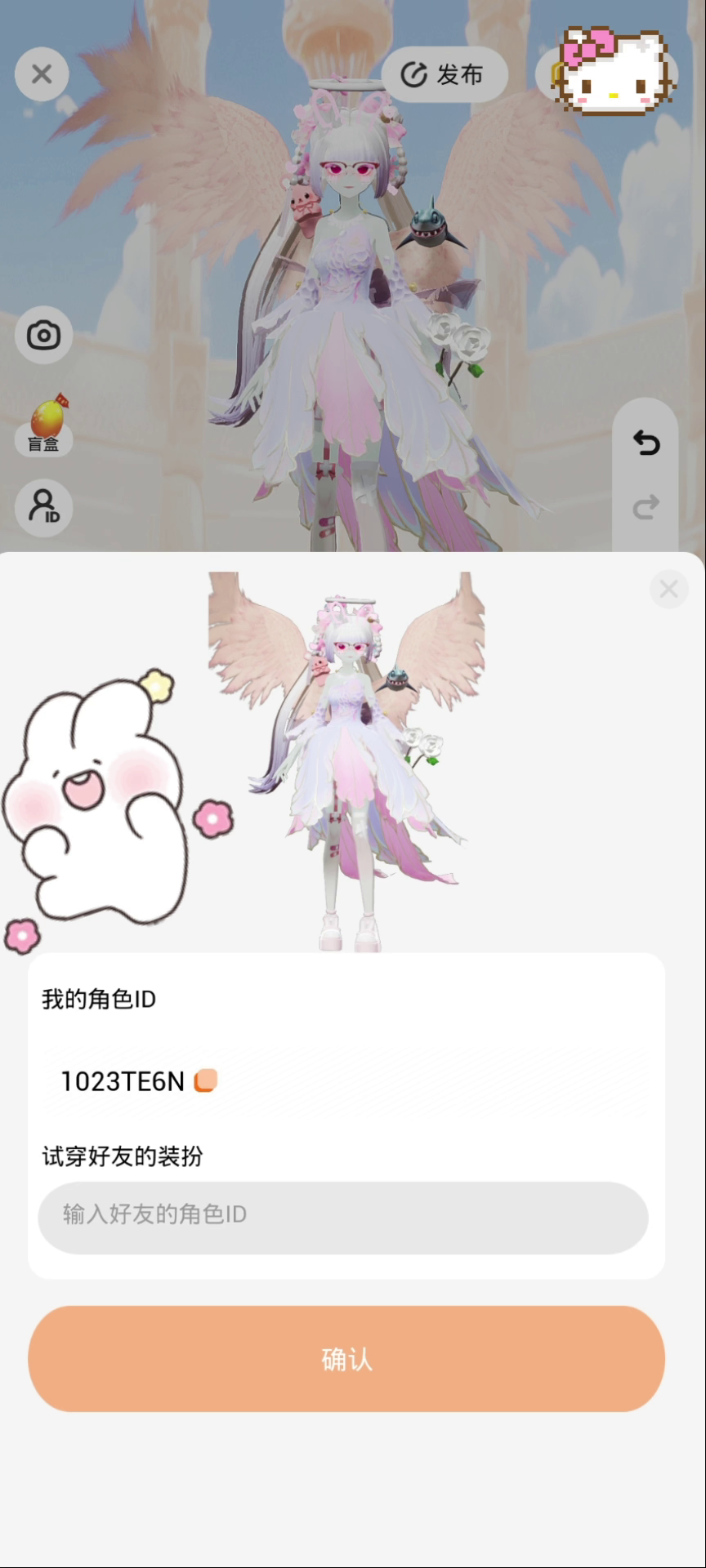Copy my character ID 1023TE6N
Image resolution: width=706 pixels, height=1568 pixels.
point(205,1080)
